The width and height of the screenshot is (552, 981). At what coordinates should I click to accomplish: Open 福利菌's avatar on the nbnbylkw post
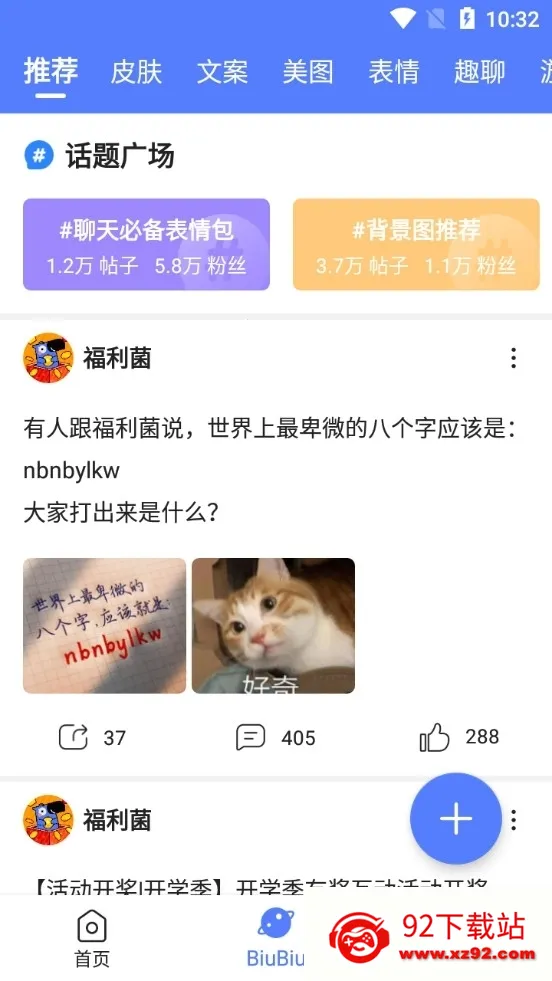[x=48, y=358]
